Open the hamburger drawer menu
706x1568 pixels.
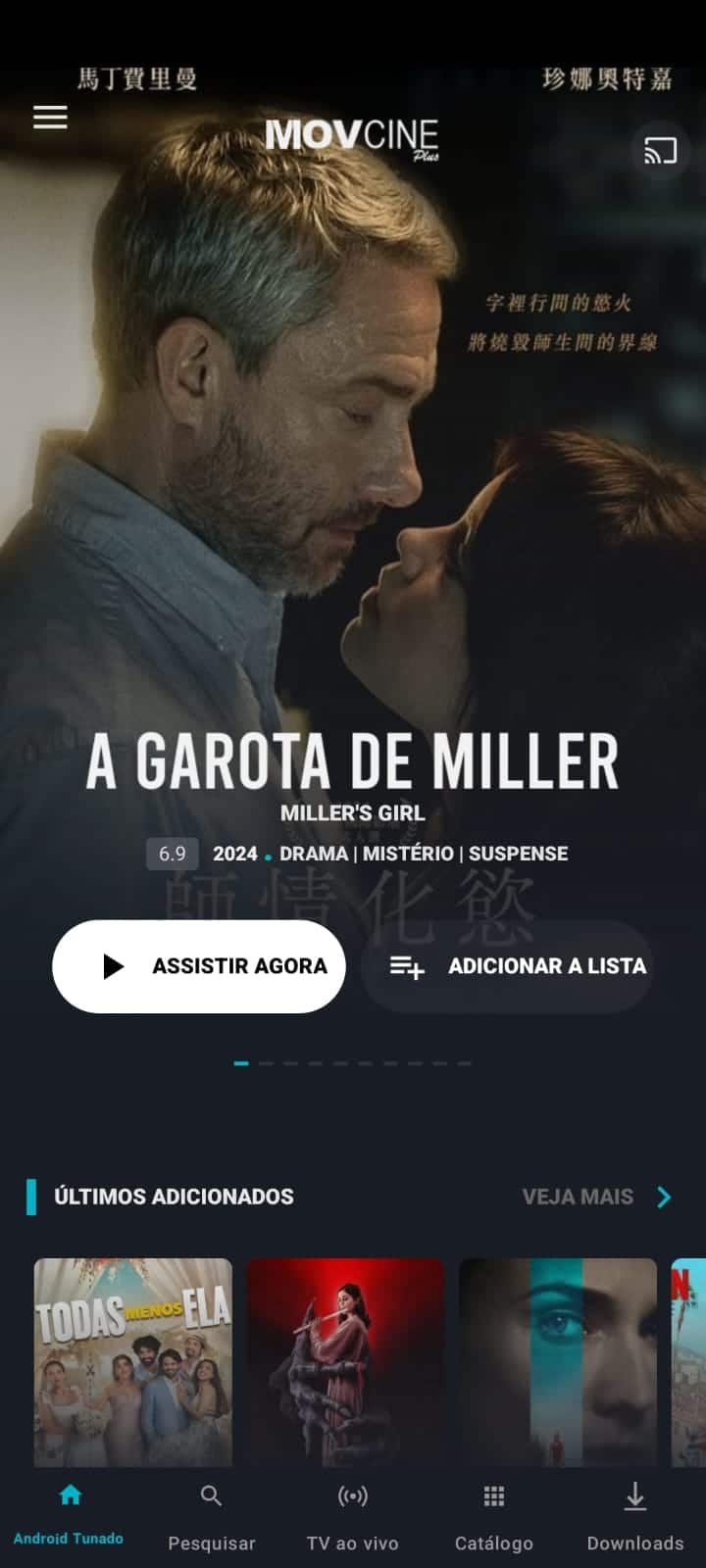pyautogui.click(x=50, y=118)
